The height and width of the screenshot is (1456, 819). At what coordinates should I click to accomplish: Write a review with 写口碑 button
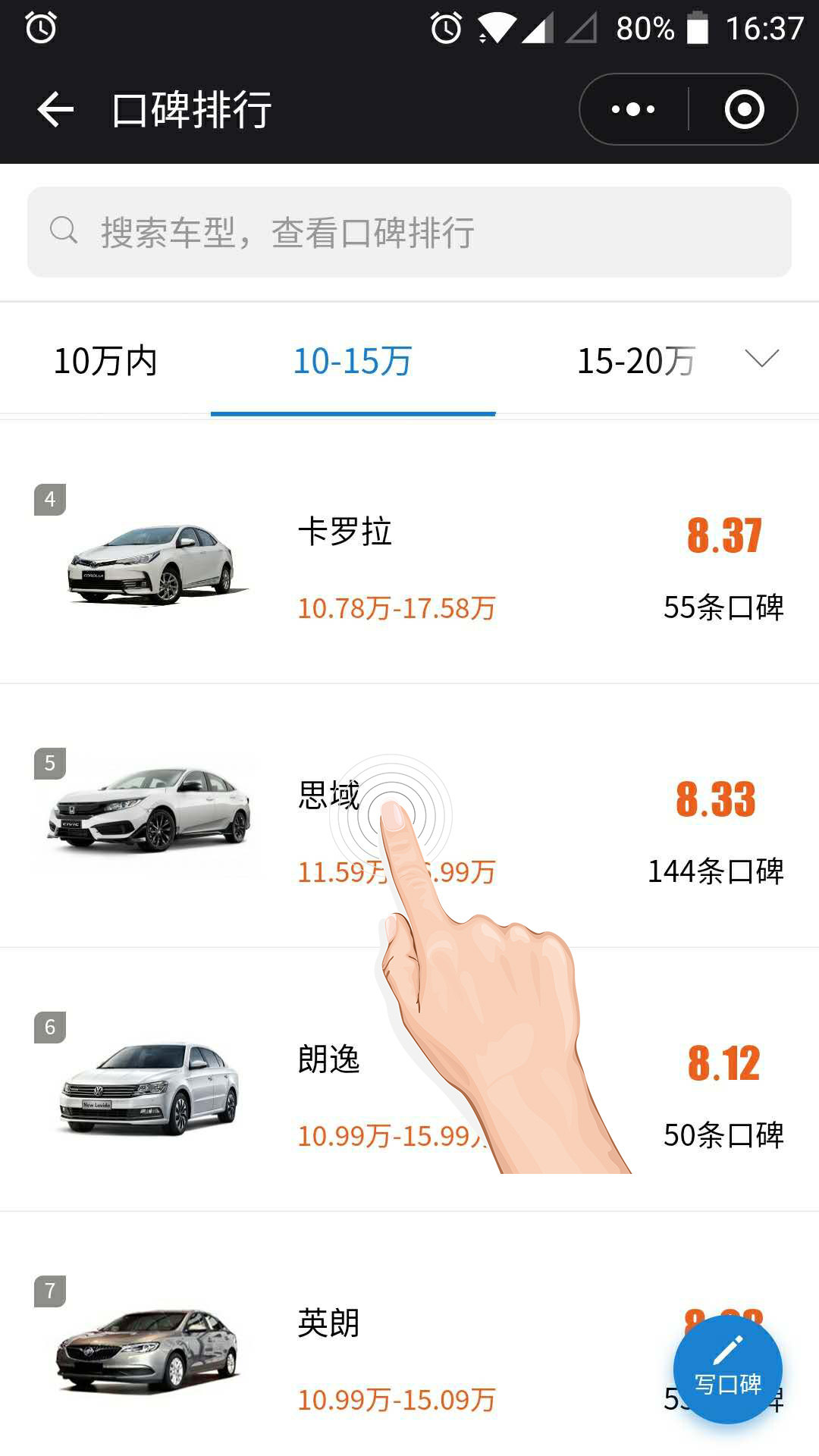pyautogui.click(x=727, y=1370)
